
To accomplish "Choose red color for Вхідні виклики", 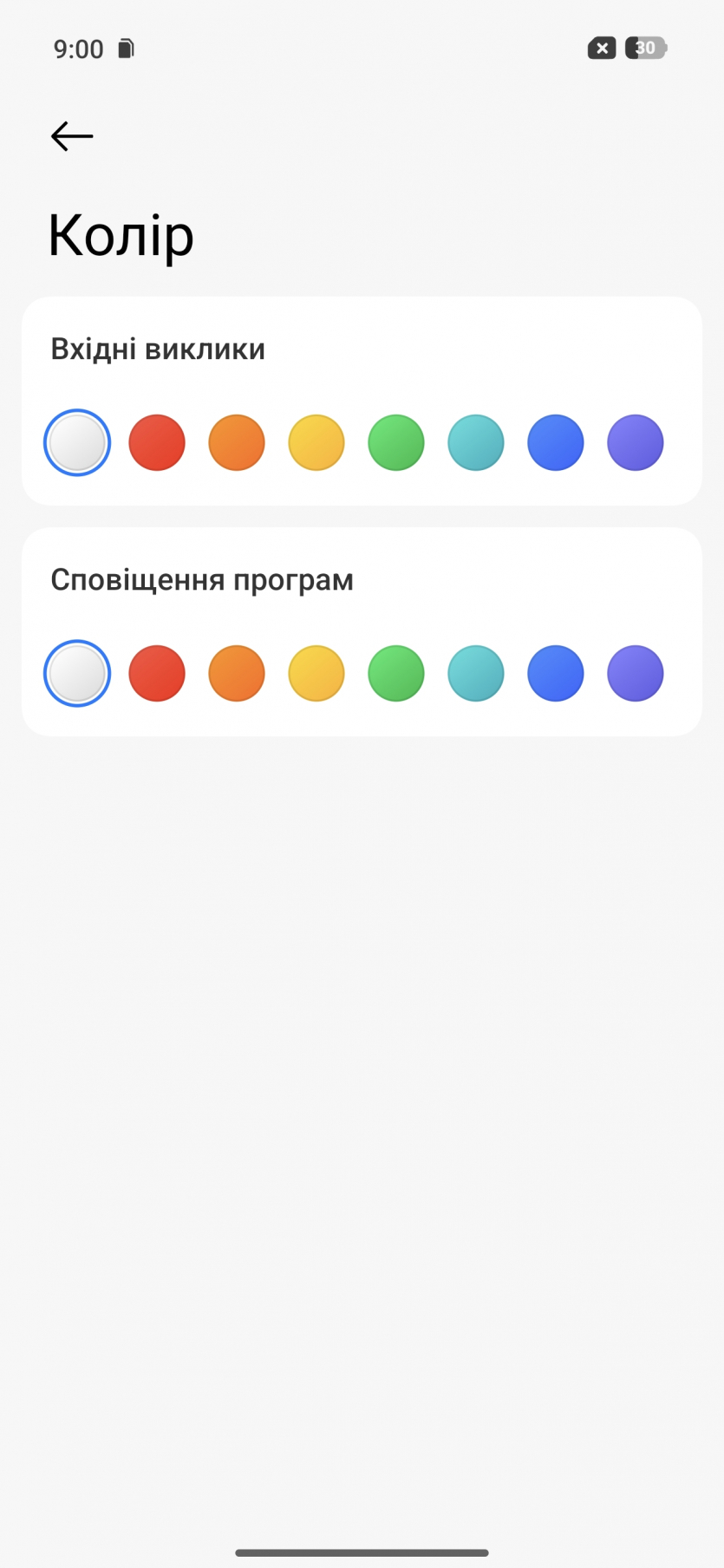I will pyautogui.click(x=157, y=442).
